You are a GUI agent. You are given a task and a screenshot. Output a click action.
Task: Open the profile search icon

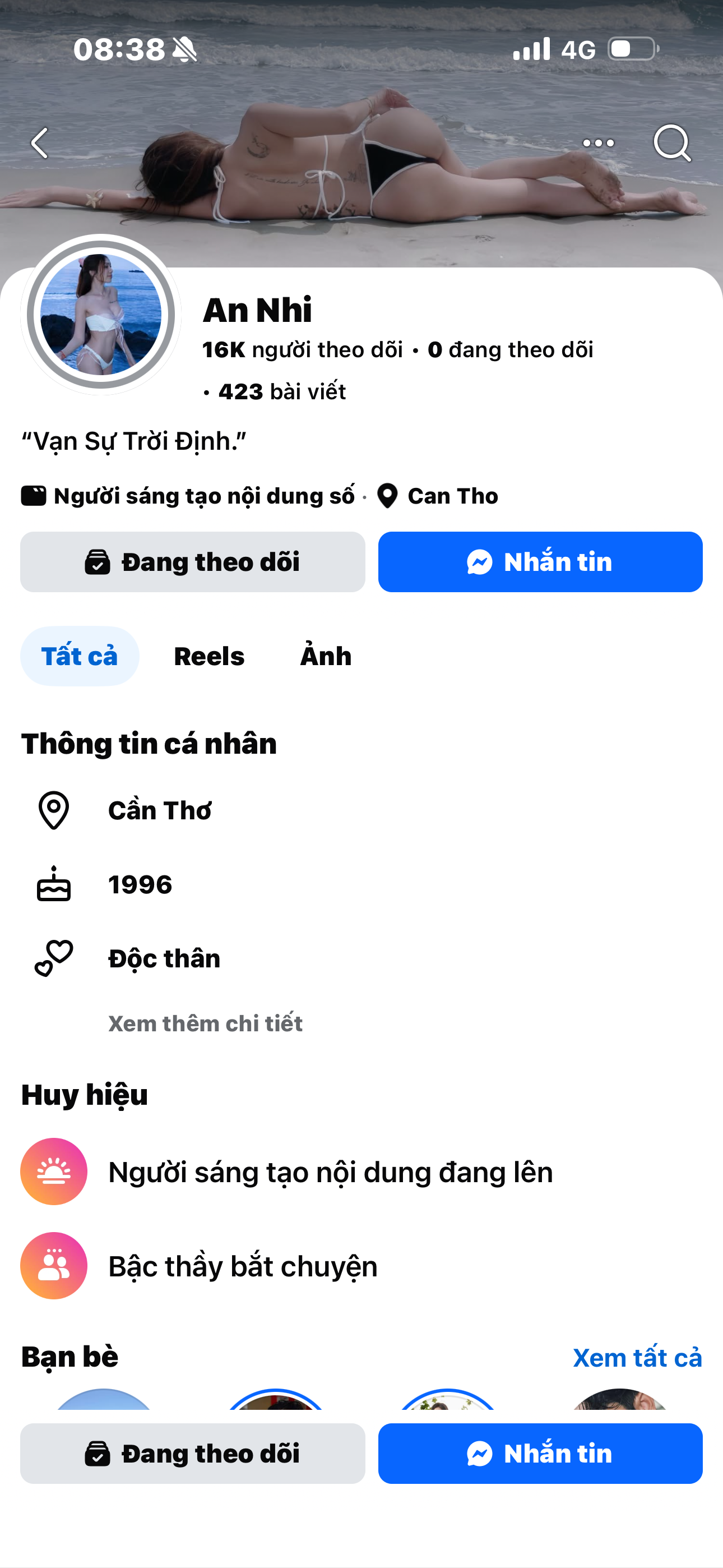click(672, 143)
